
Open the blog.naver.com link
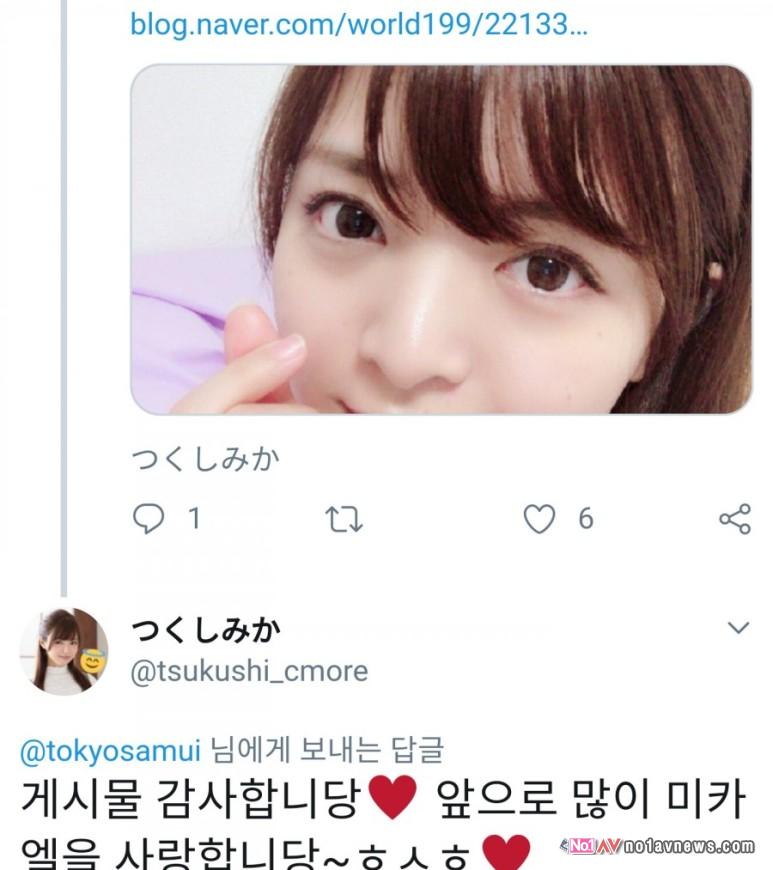coord(358,24)
